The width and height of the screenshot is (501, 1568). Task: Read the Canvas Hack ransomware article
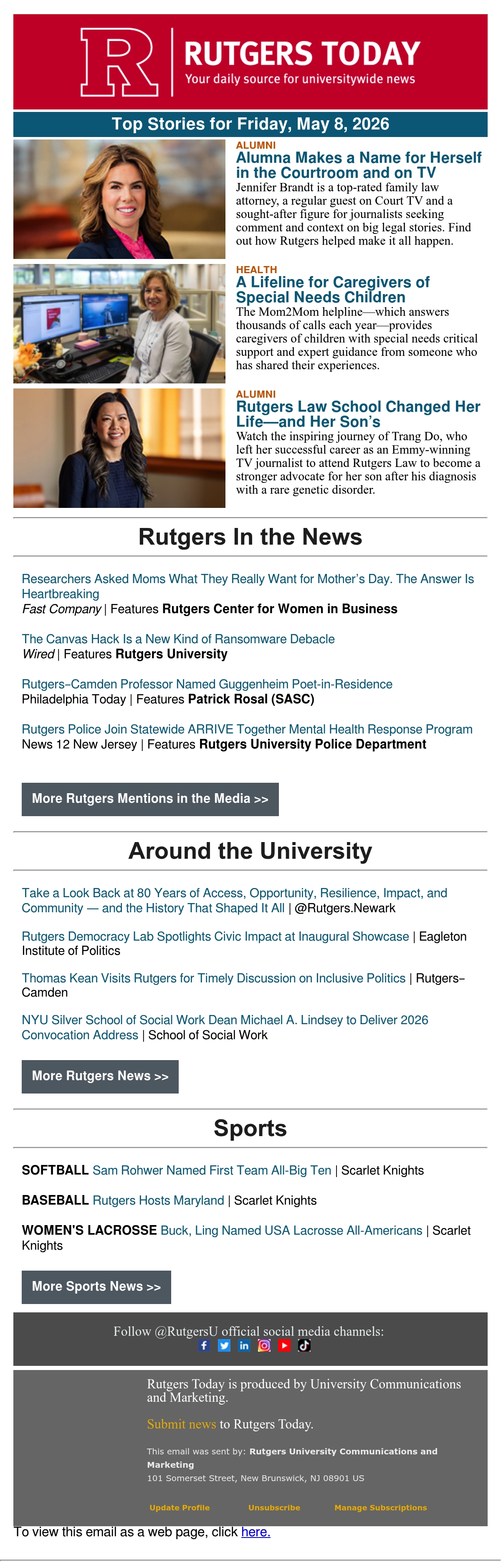pos(178,639)
